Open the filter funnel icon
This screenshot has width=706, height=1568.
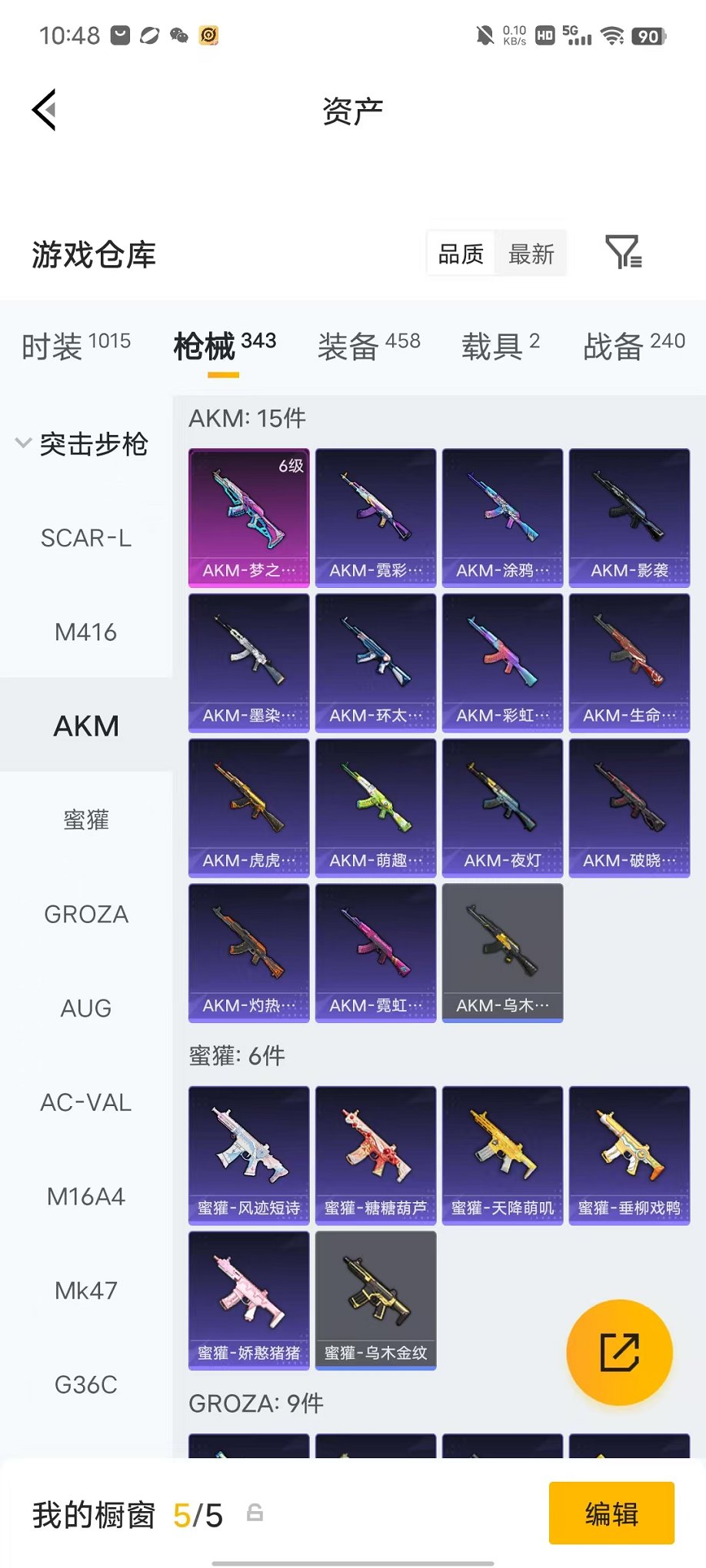pyautogui.click(x=623, y=253)
